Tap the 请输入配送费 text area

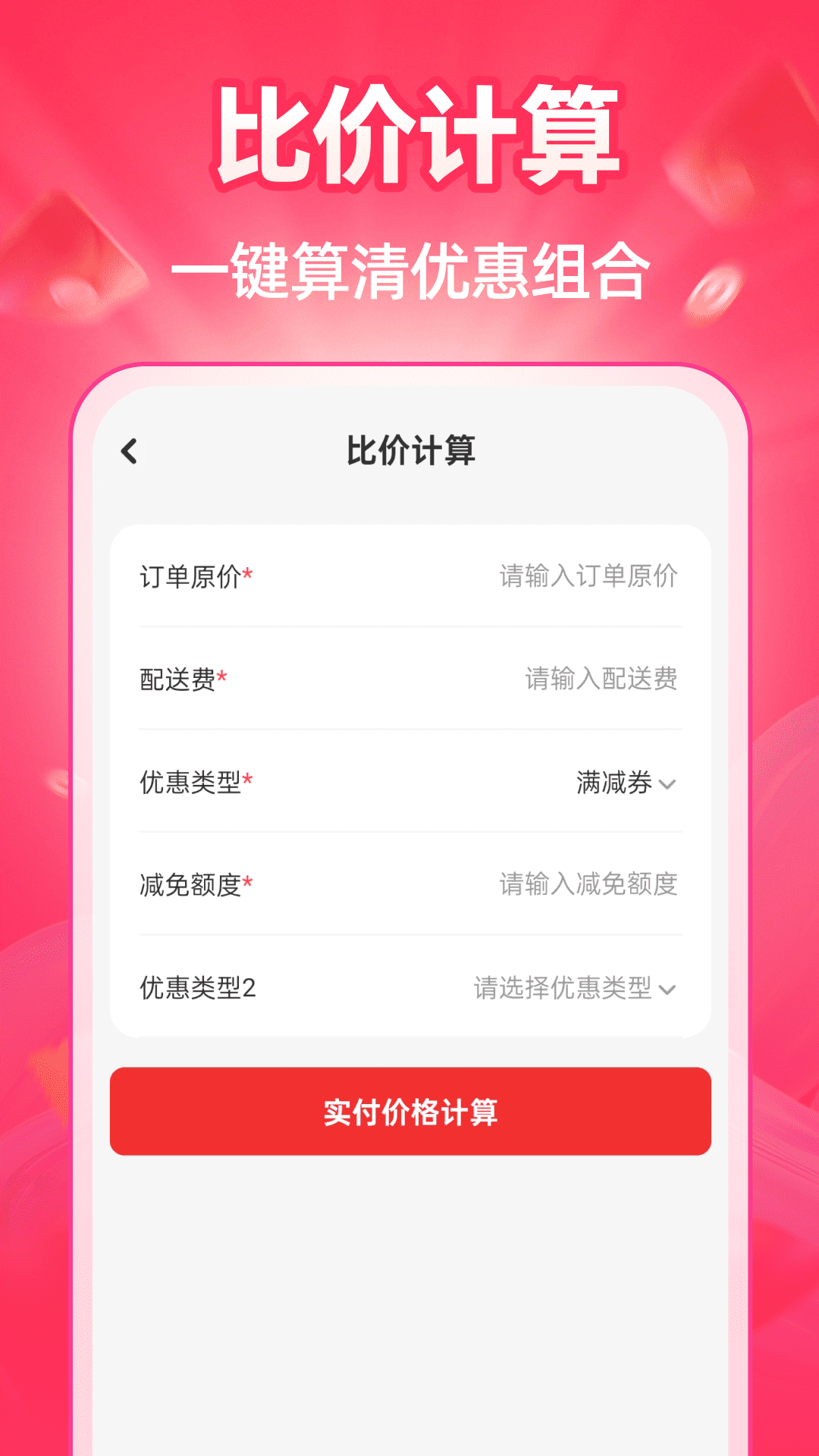[599, 680]
